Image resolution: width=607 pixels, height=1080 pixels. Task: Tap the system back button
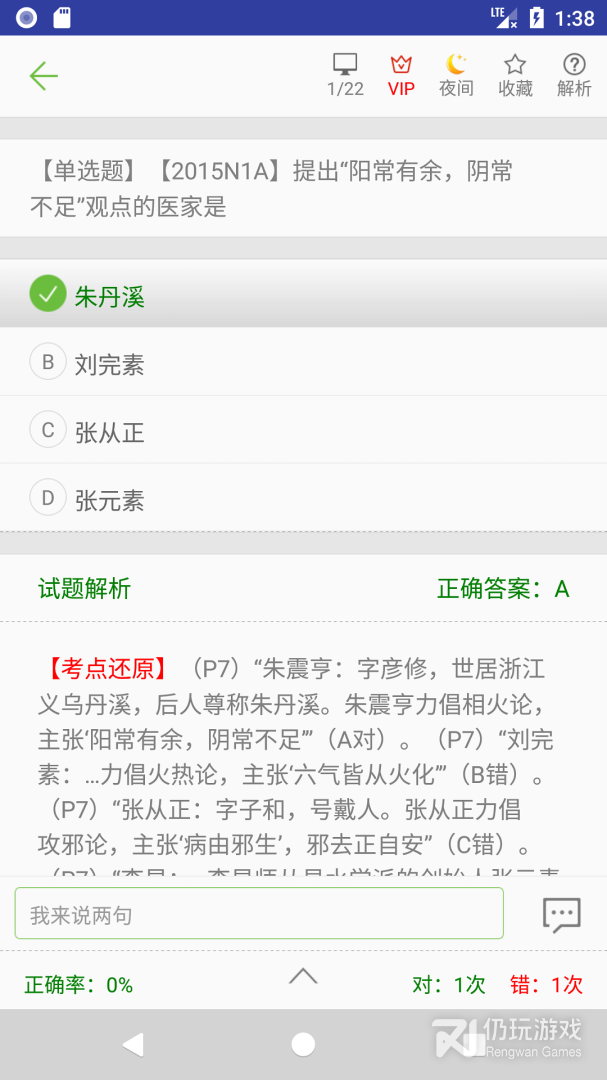(x=132, y=1045)
